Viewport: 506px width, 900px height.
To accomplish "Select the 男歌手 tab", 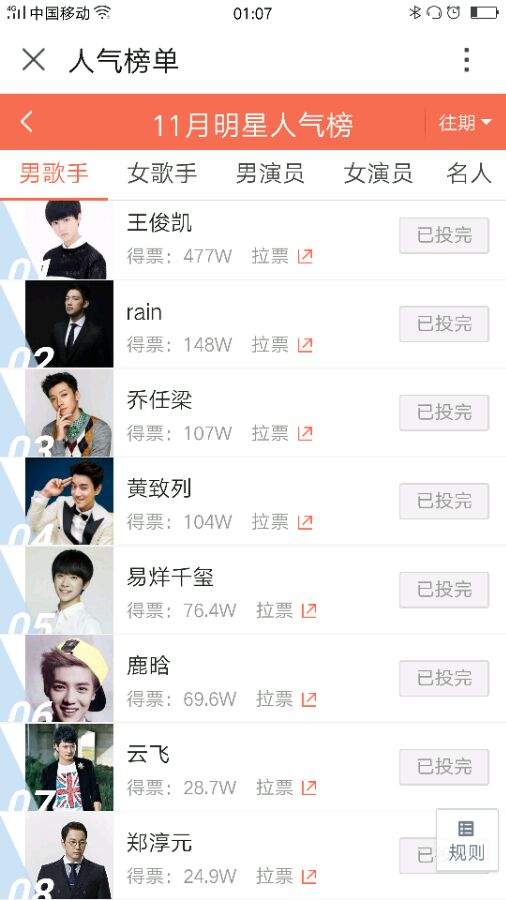I will click(54, 173).
